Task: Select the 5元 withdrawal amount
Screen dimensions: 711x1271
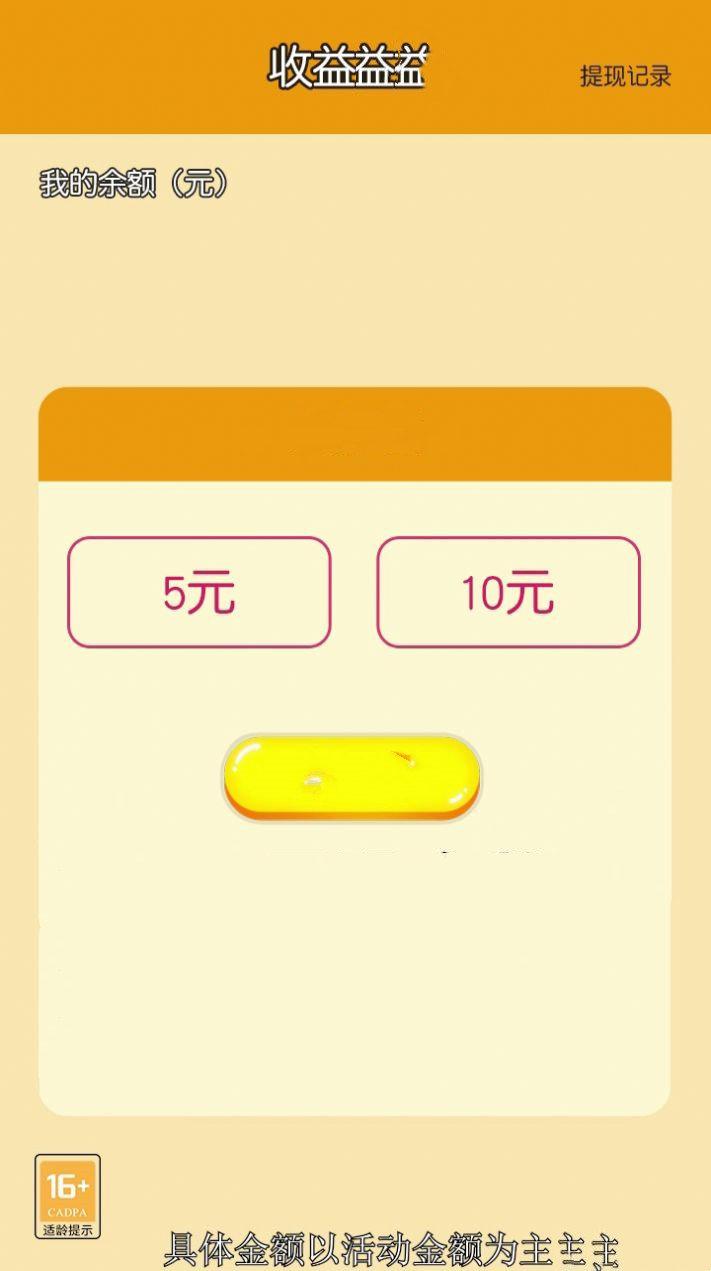Action: click(x=199, y=593)
